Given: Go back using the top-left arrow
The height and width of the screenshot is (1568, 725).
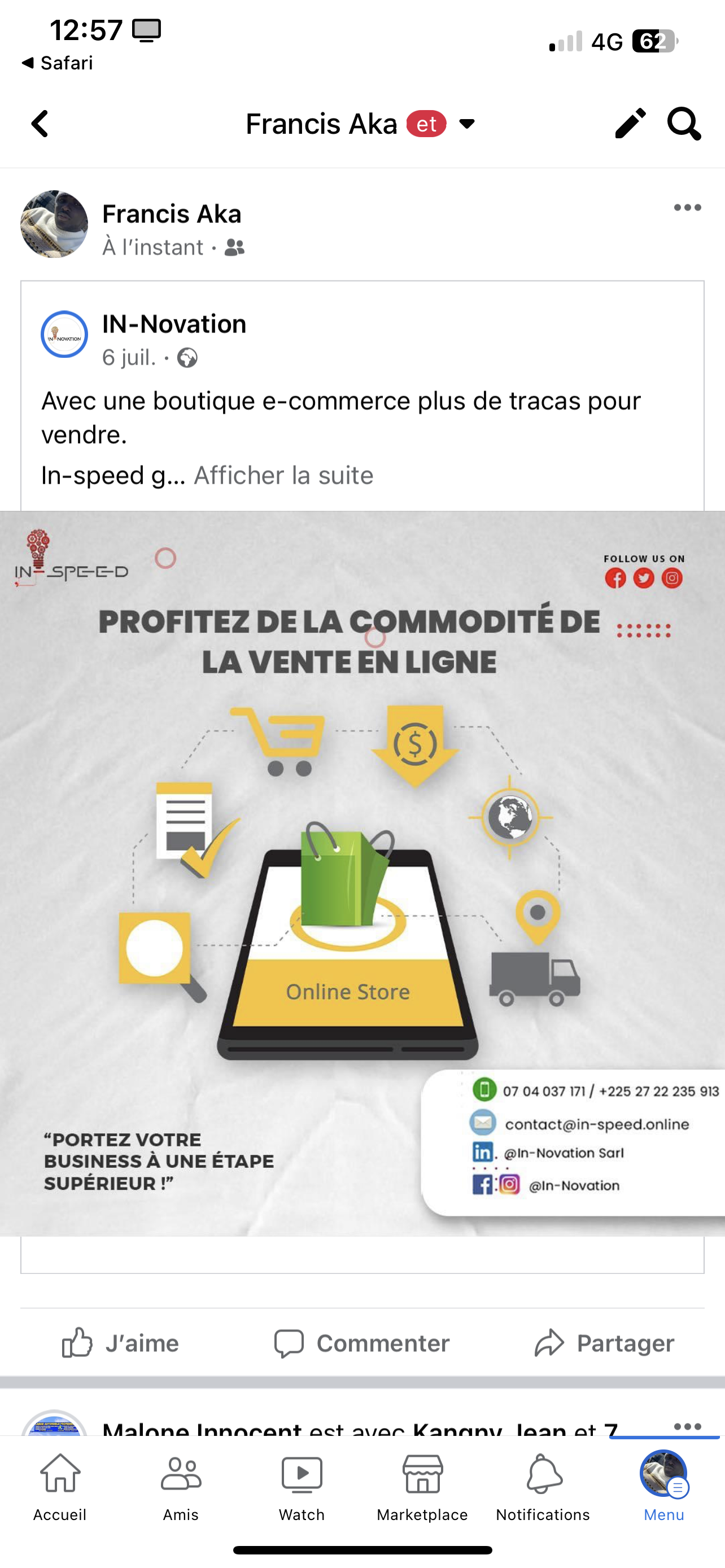Looking at the screenshot, I should tap(40, 124).
